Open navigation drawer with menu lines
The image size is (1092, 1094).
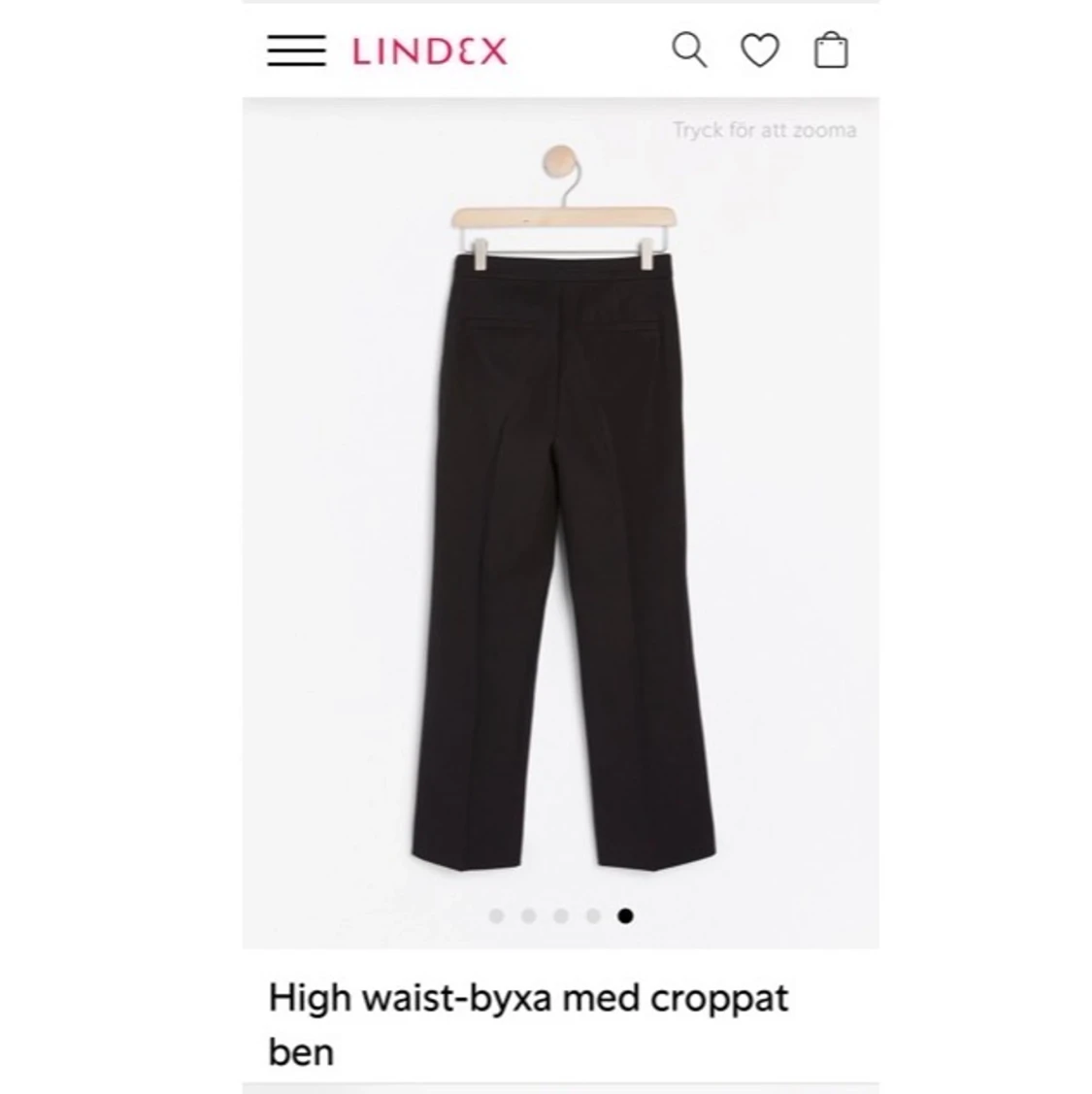pos(297,51)
